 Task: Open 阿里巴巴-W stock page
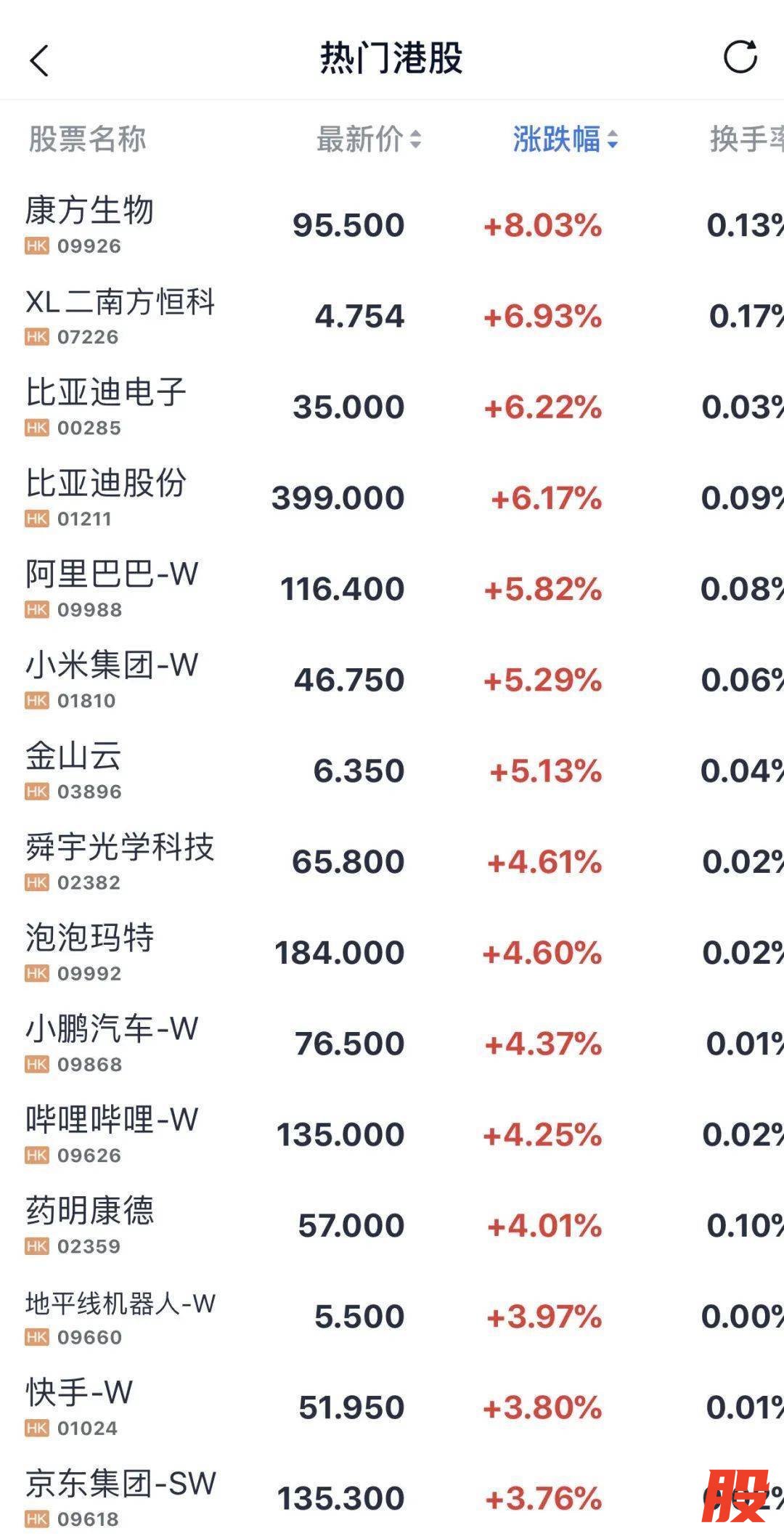pyautogui.click(x=392, y=589)
